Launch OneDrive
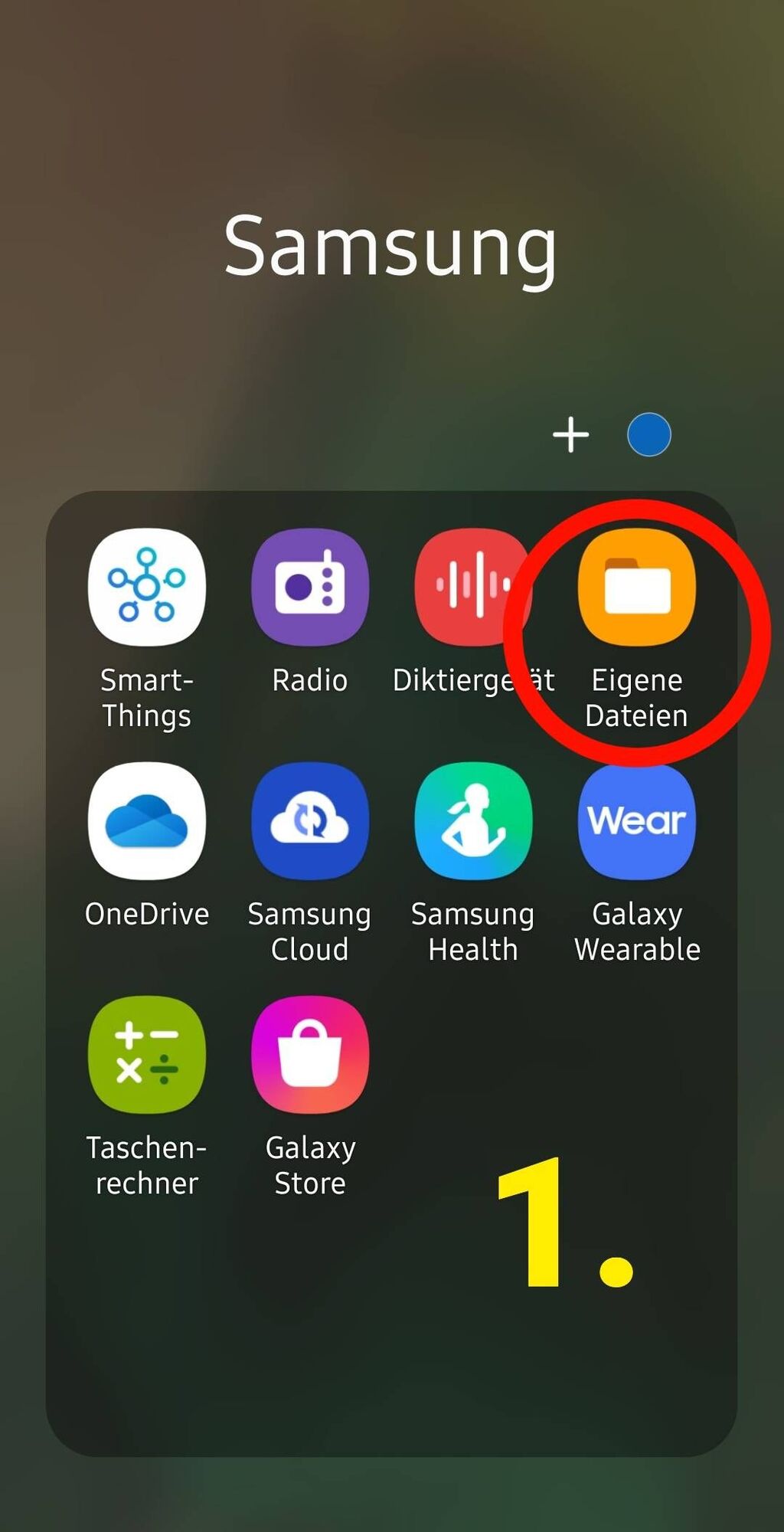Screen dimensions: 784x1532 (x=147, y=821)
